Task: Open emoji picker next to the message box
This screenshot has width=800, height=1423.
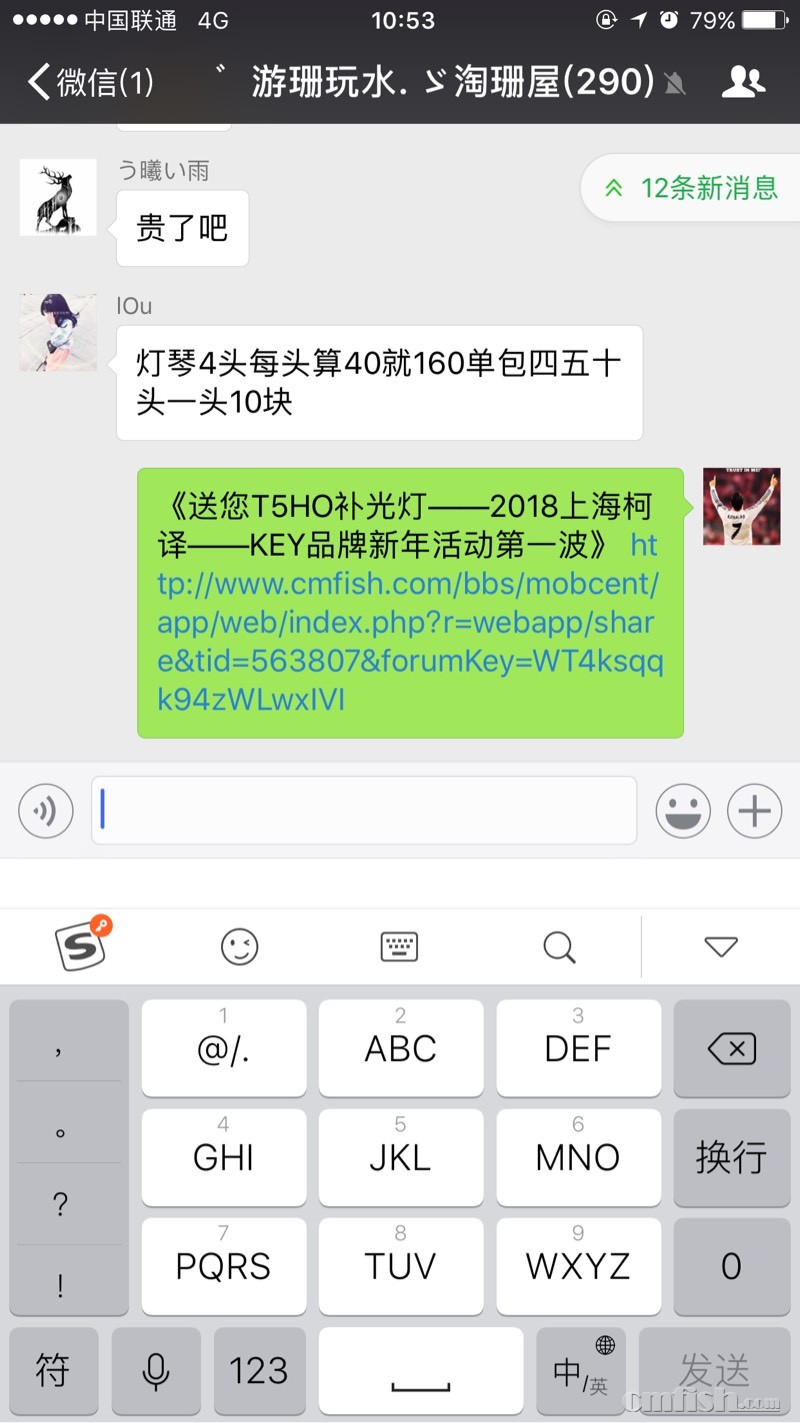Action: tap(683, 810)
